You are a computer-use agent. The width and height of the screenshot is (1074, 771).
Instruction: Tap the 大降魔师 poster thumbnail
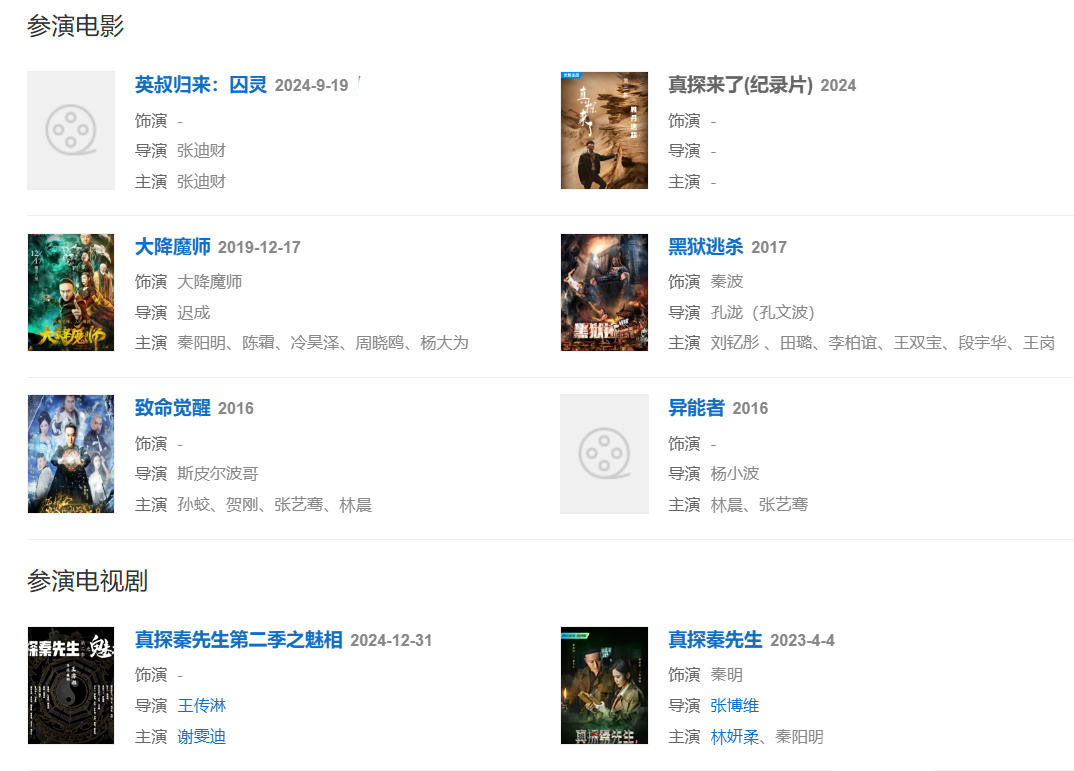71,292
